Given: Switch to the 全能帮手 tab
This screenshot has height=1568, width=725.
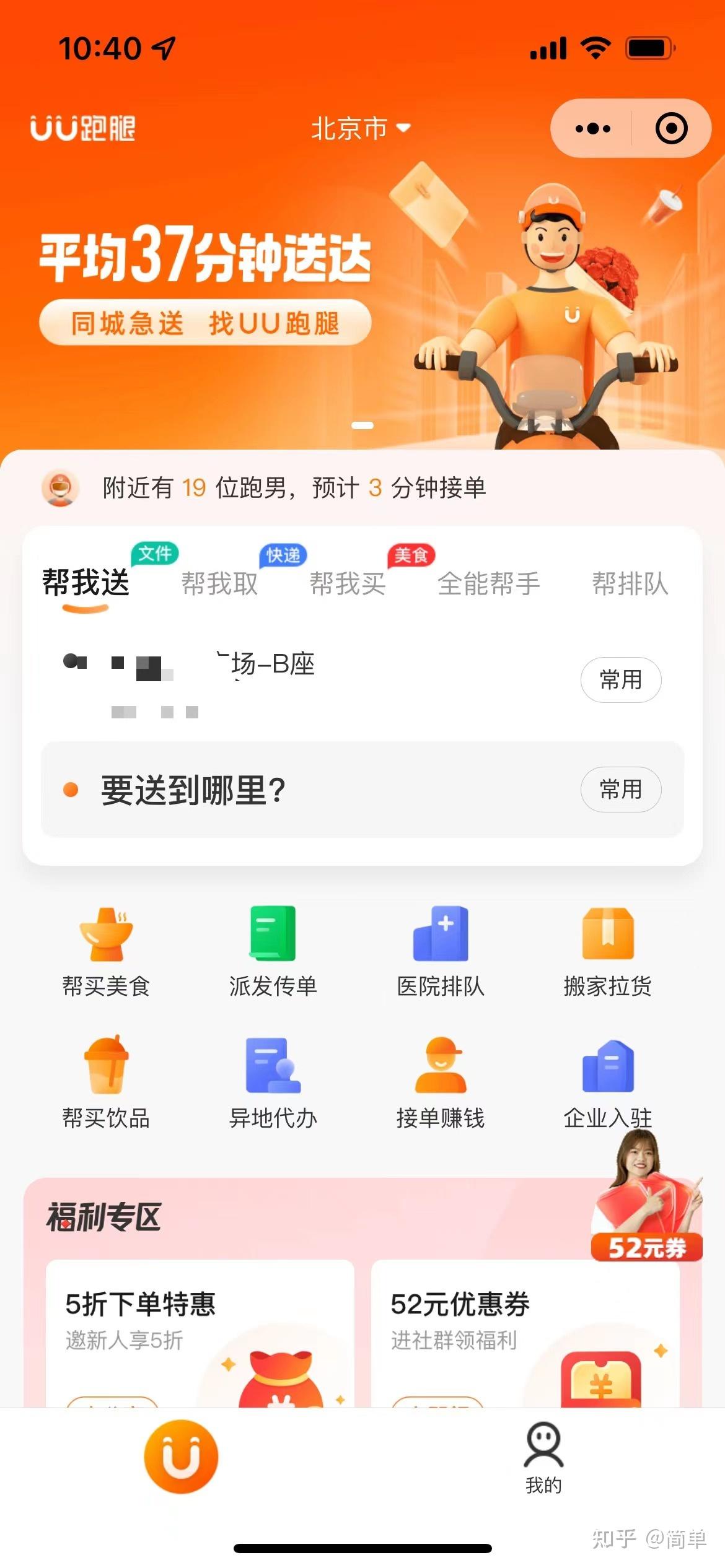Looking at the screenshot, I should 488,583.
